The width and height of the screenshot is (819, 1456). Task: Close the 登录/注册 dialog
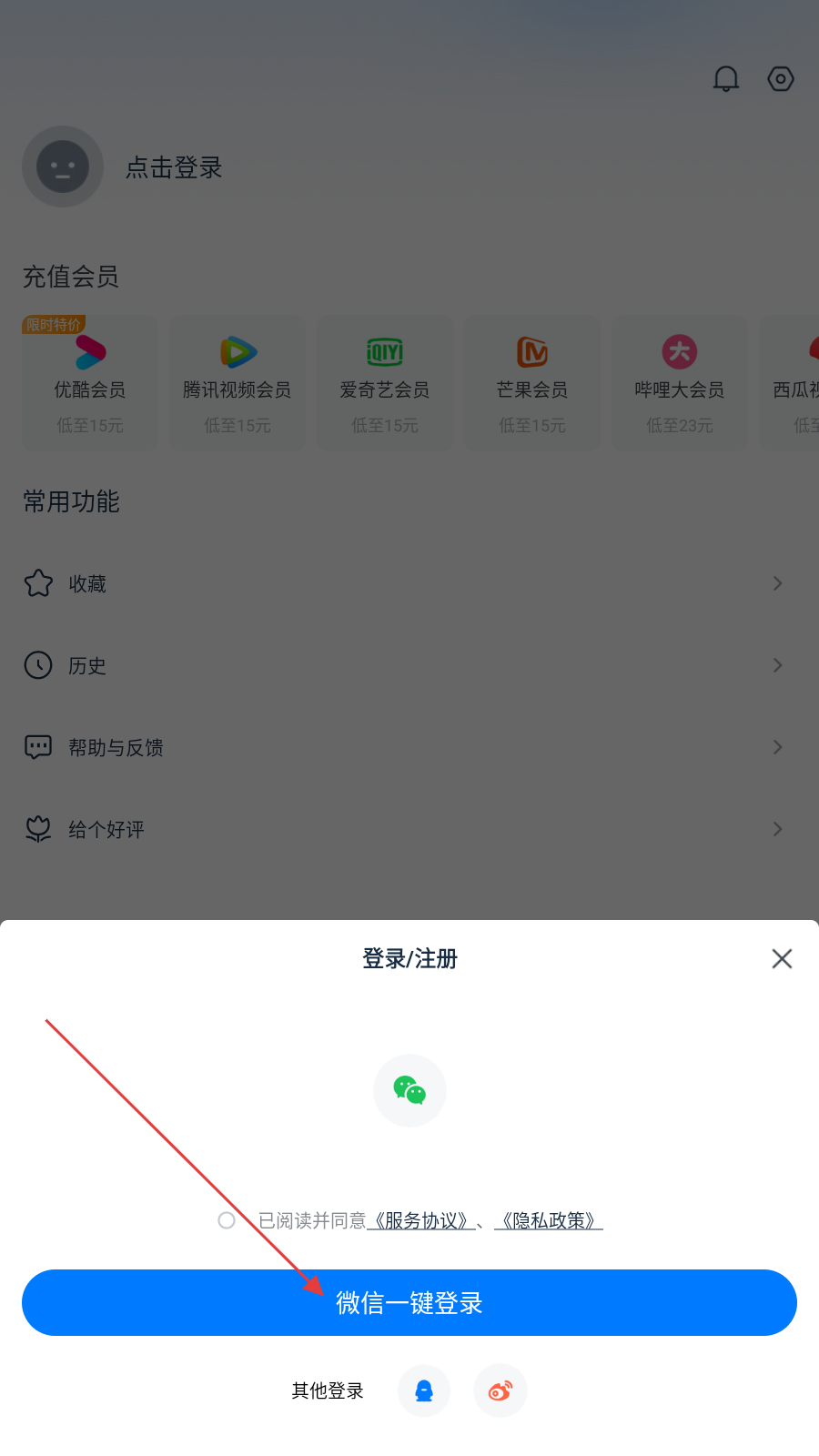click(781, 958)
